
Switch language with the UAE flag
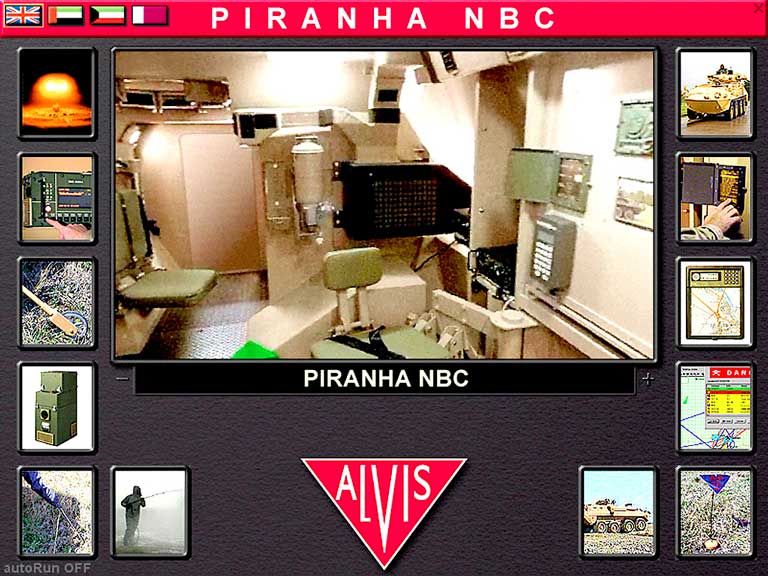pos(65,15)
